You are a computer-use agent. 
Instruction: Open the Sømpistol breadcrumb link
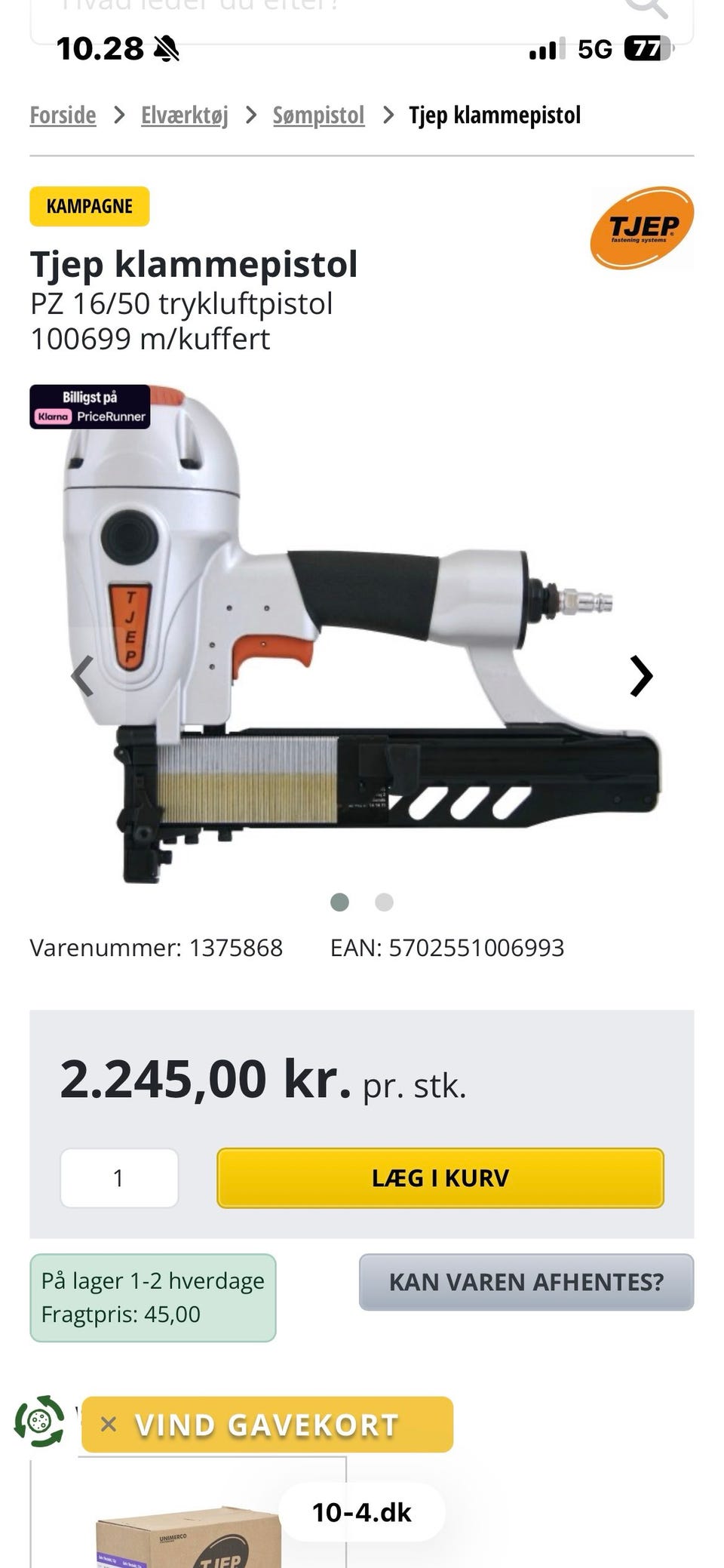pos(318,115)
